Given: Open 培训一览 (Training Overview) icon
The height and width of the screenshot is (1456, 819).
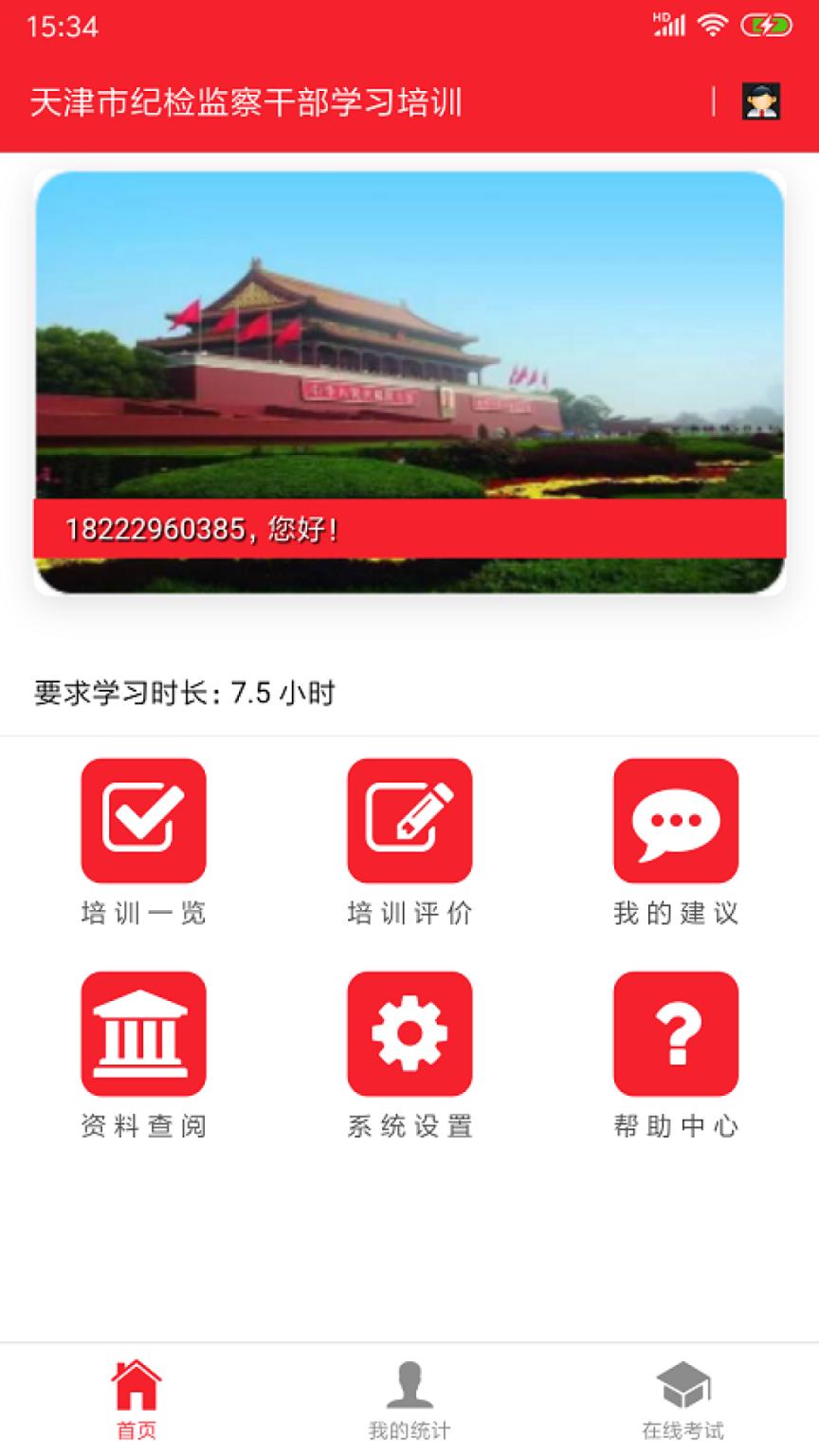Looking at the screenshot, I should tap(143, 822).
